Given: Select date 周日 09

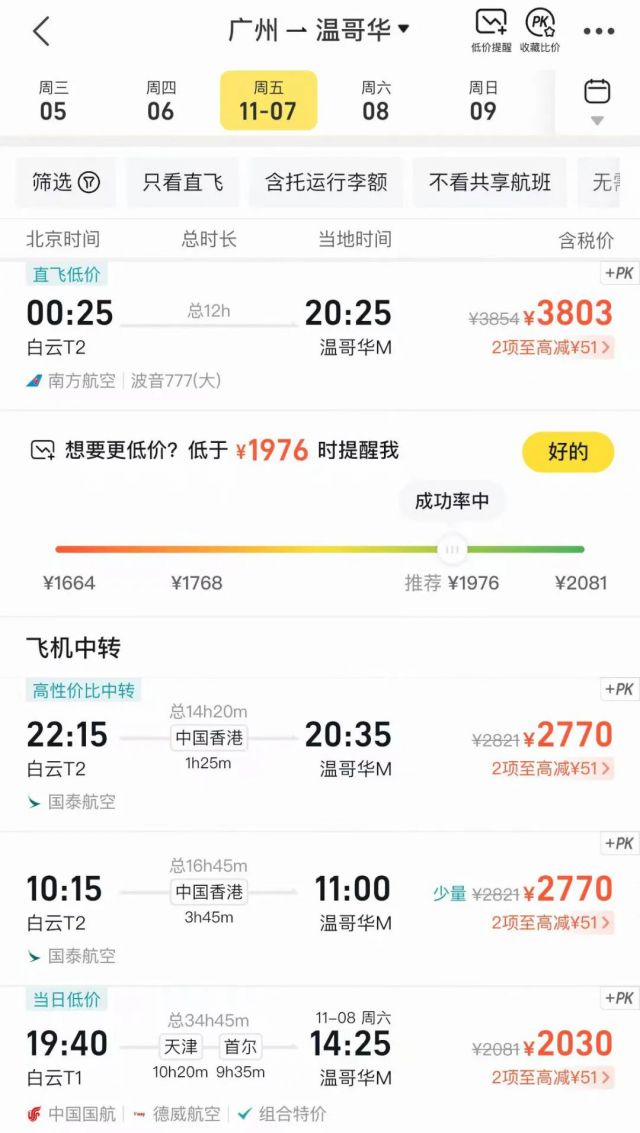Looking at the screenshot, I should tap(483, 101).
